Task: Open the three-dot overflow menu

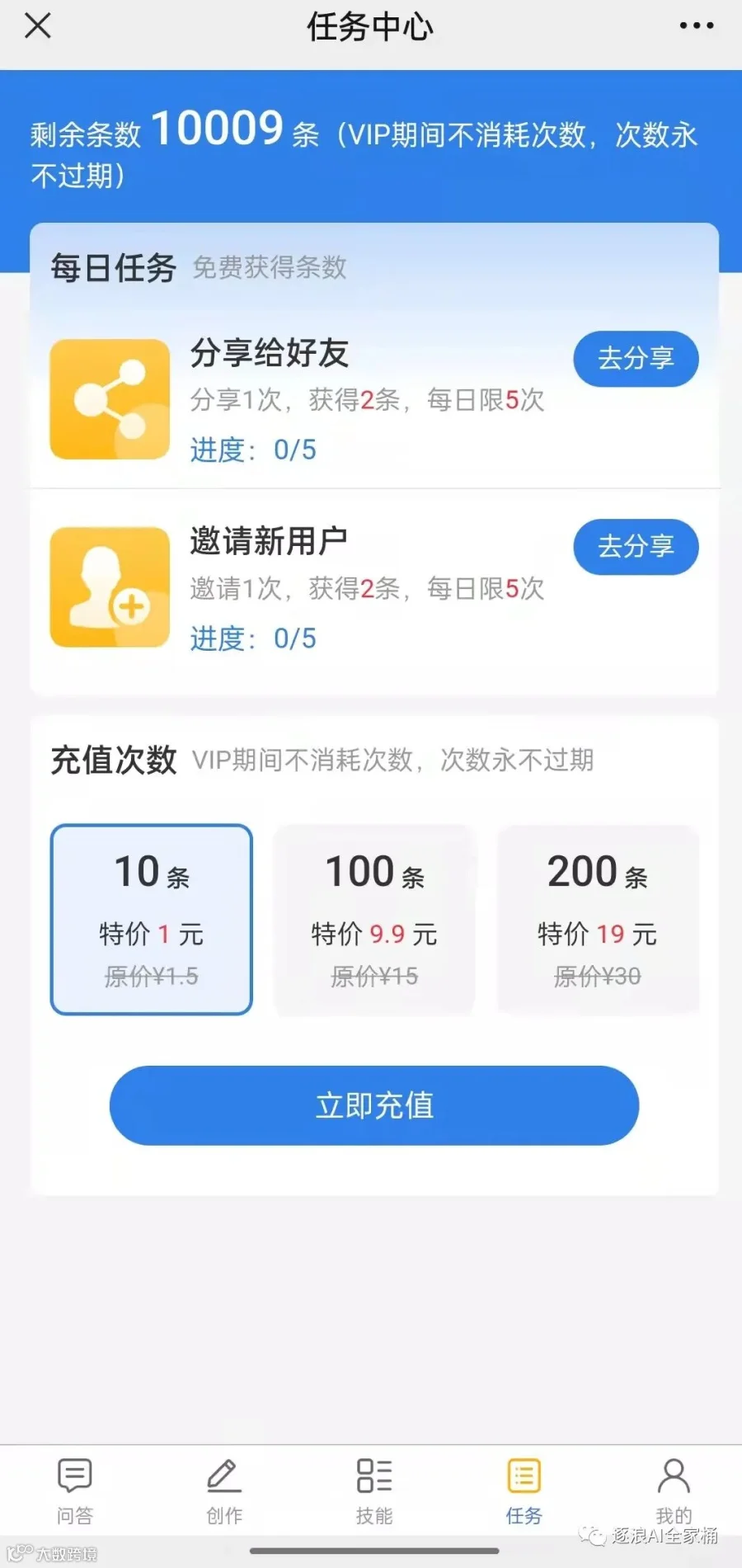Action: [x=697, y=26]
